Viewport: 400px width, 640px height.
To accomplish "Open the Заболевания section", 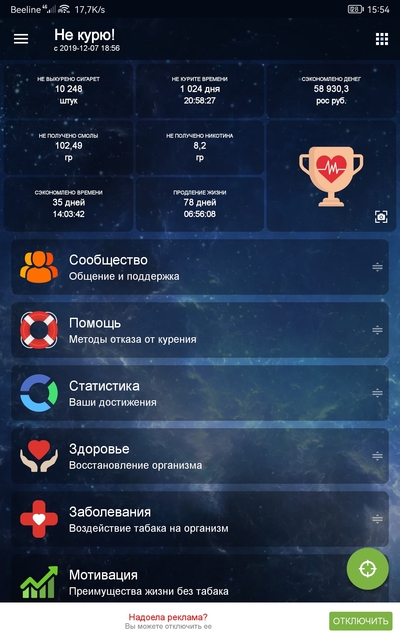I will [200, 519].
